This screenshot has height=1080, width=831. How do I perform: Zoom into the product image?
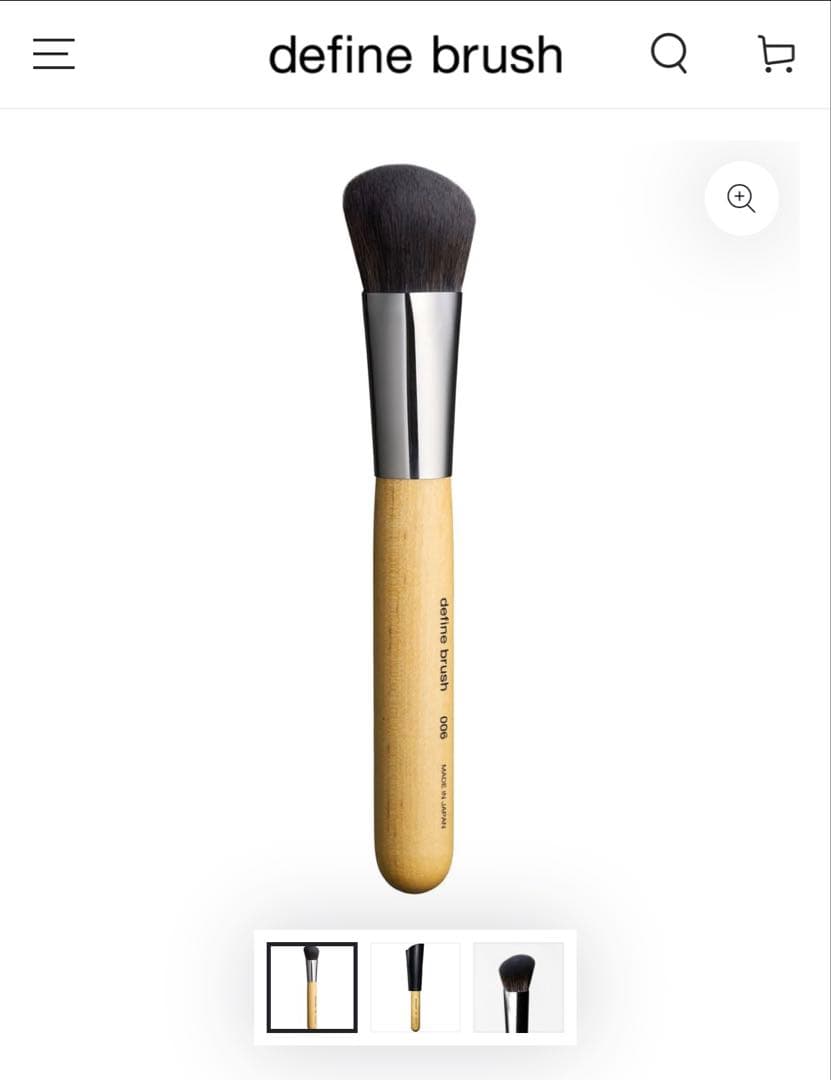(x=741, y=198)
